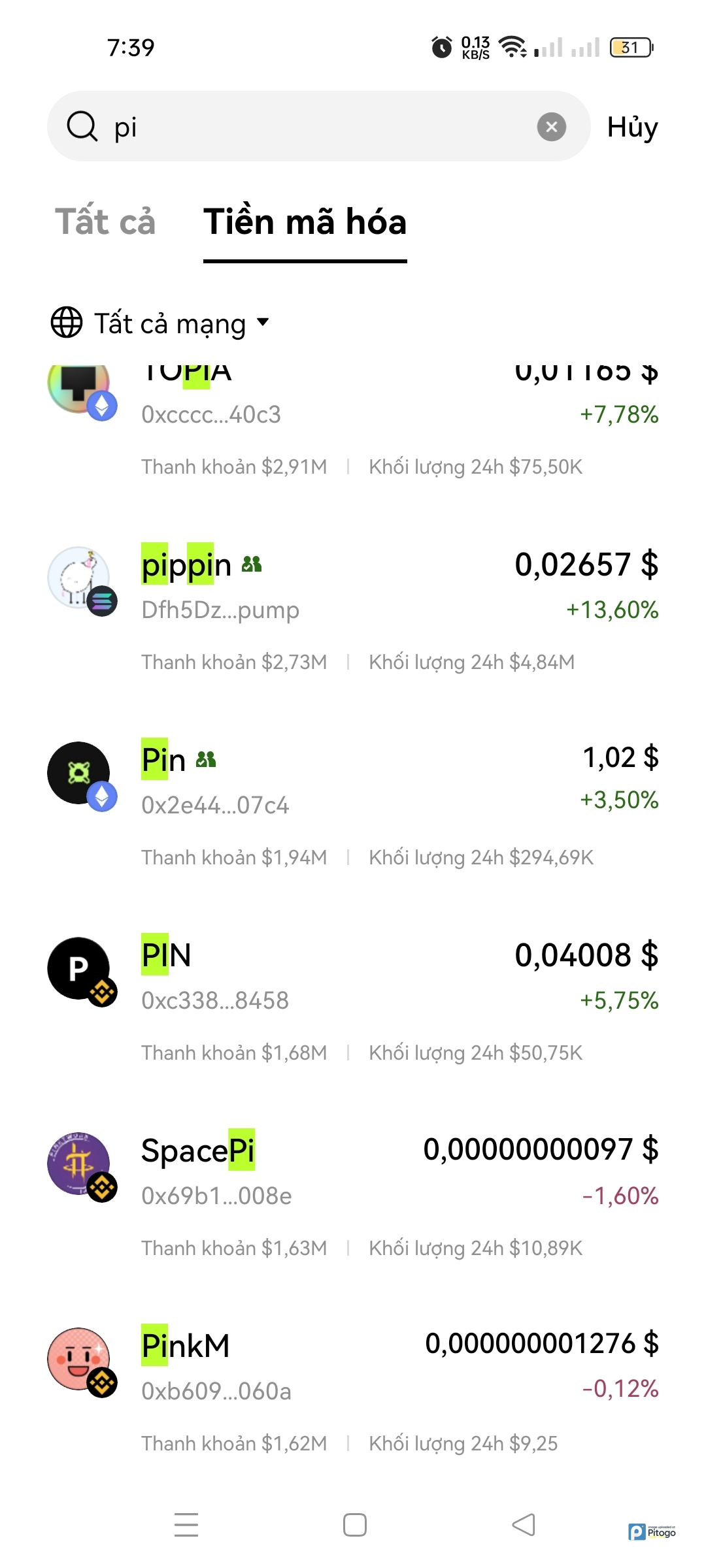Cancel the search with Hủy
The height and width of the screenshot is (1568, 706).
(631, 127)
